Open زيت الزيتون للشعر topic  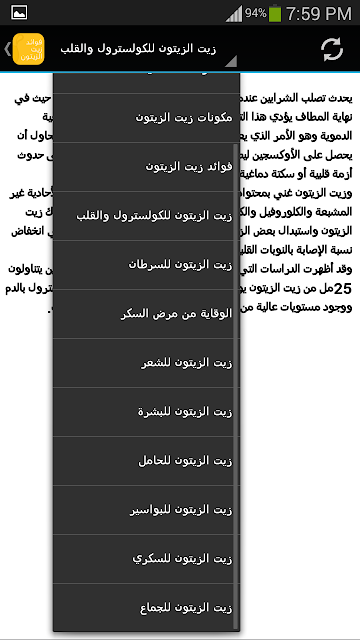coord(146,363)
